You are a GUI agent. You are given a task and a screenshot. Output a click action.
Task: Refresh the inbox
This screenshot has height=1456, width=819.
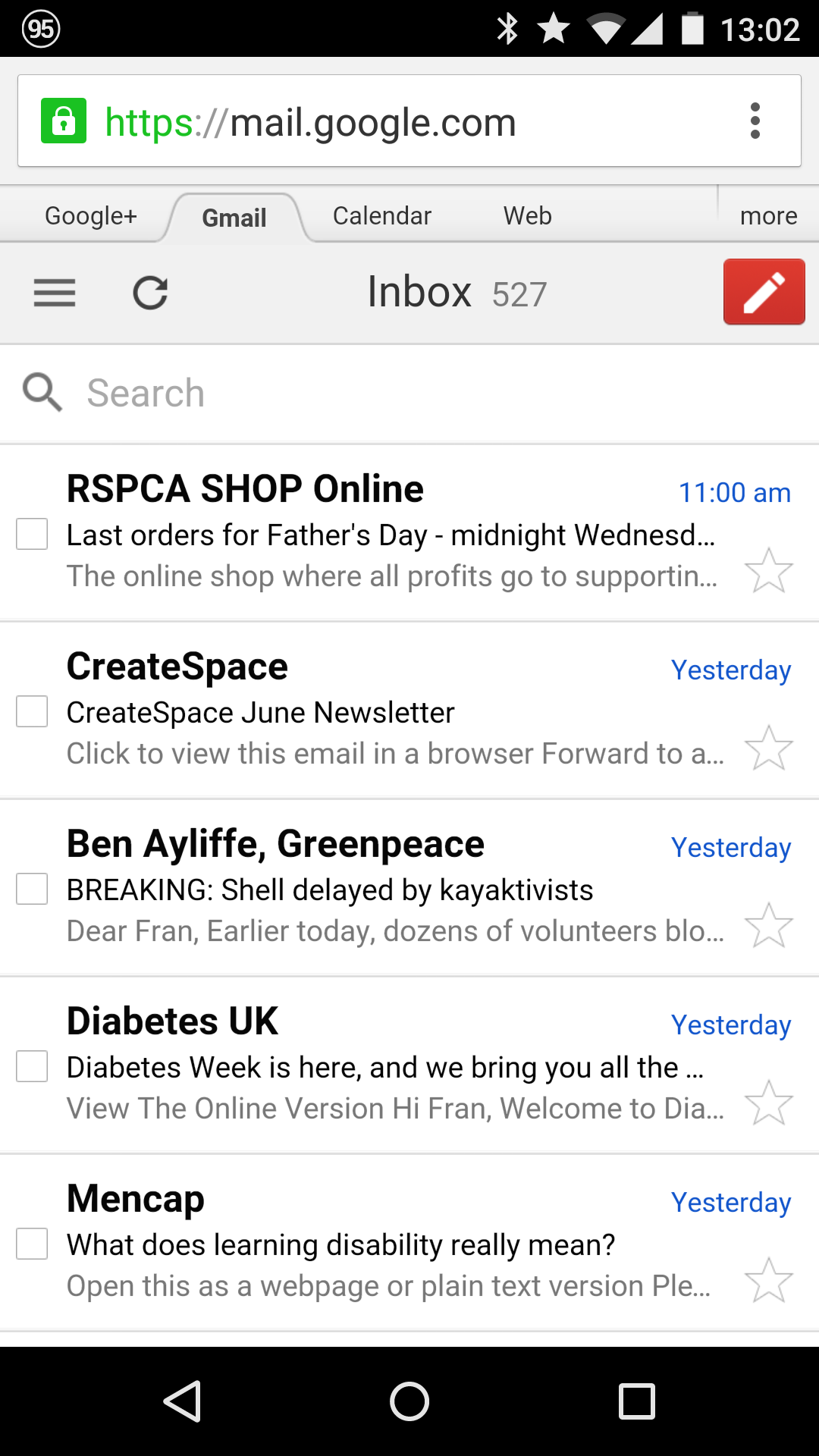tap(150, 293)
